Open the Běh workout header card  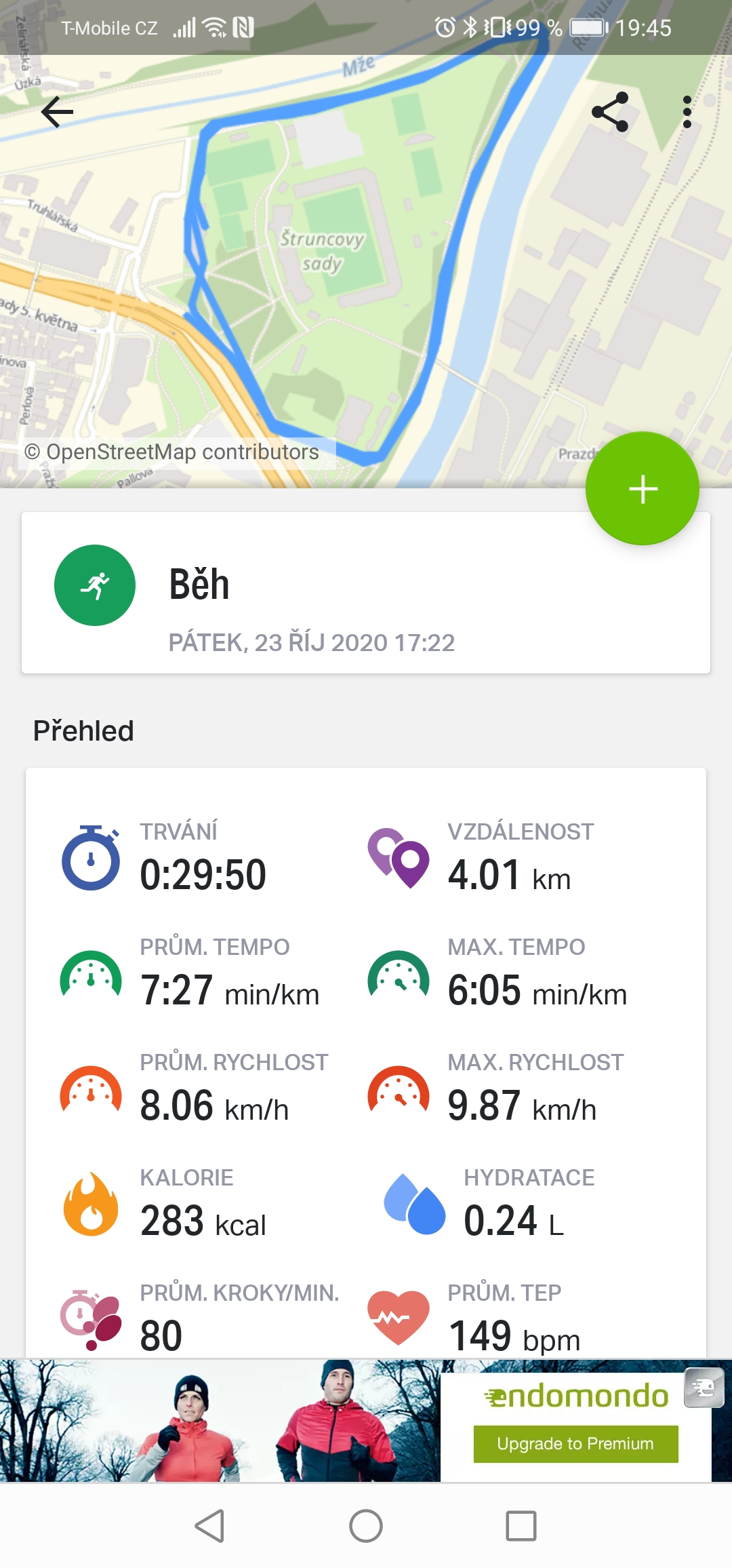point(366,593)
